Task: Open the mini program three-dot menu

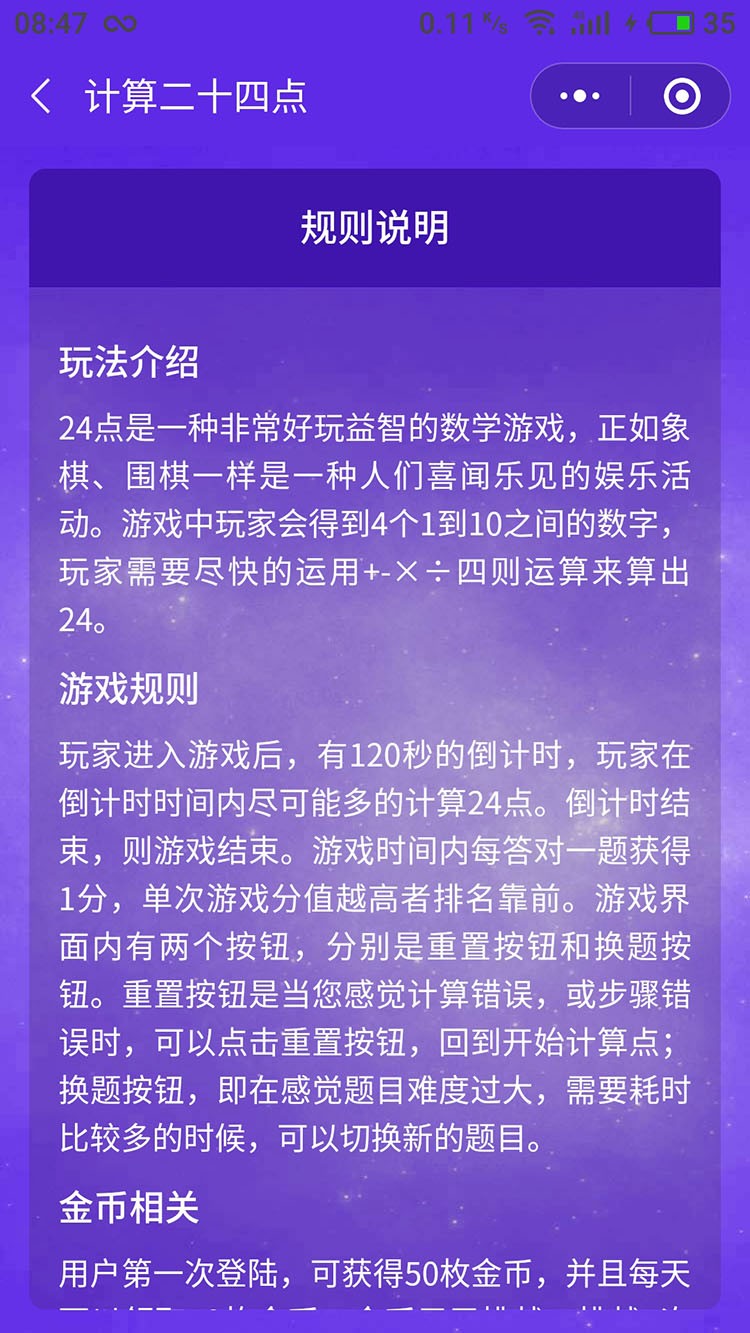Action: [580, 97]
